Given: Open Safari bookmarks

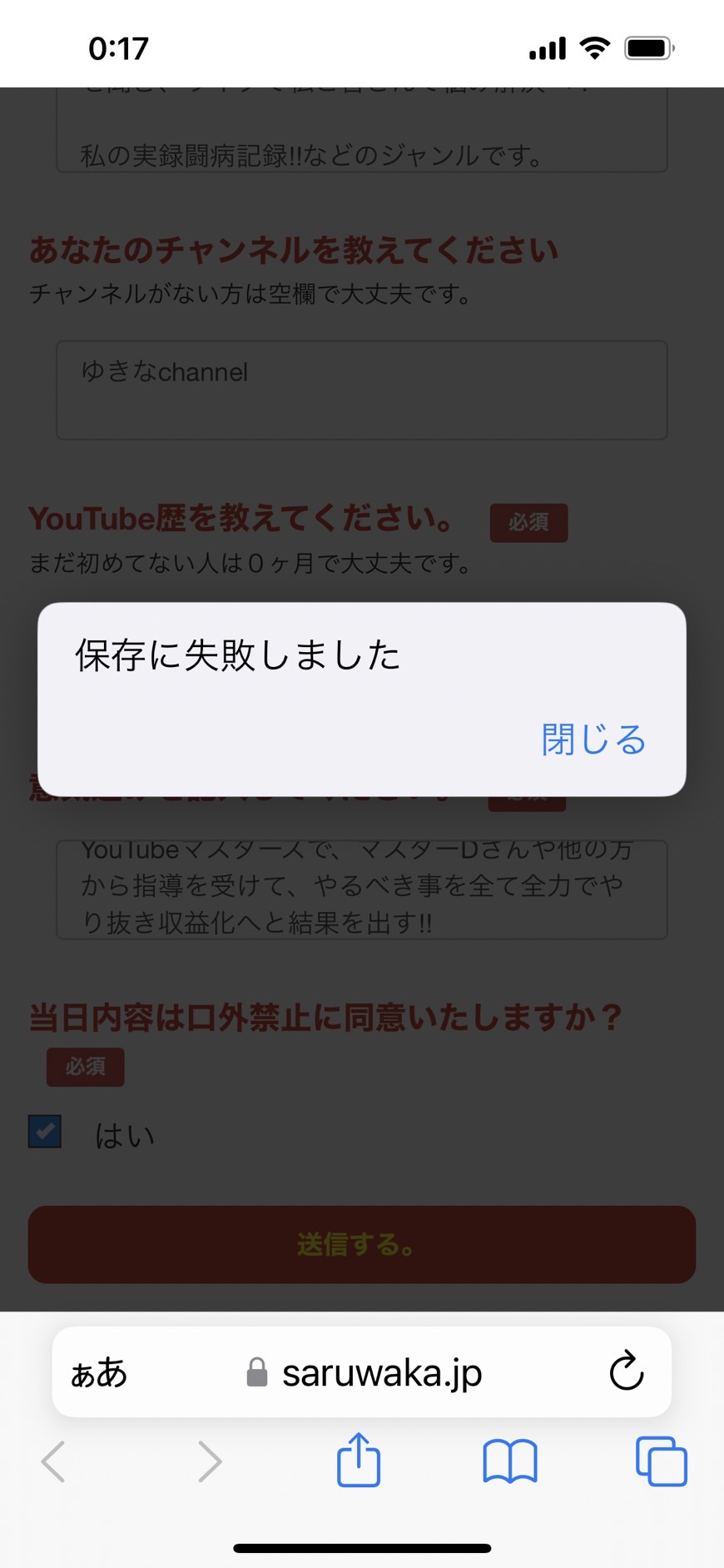Looking at the screenshot, I should pos(510,1461).
